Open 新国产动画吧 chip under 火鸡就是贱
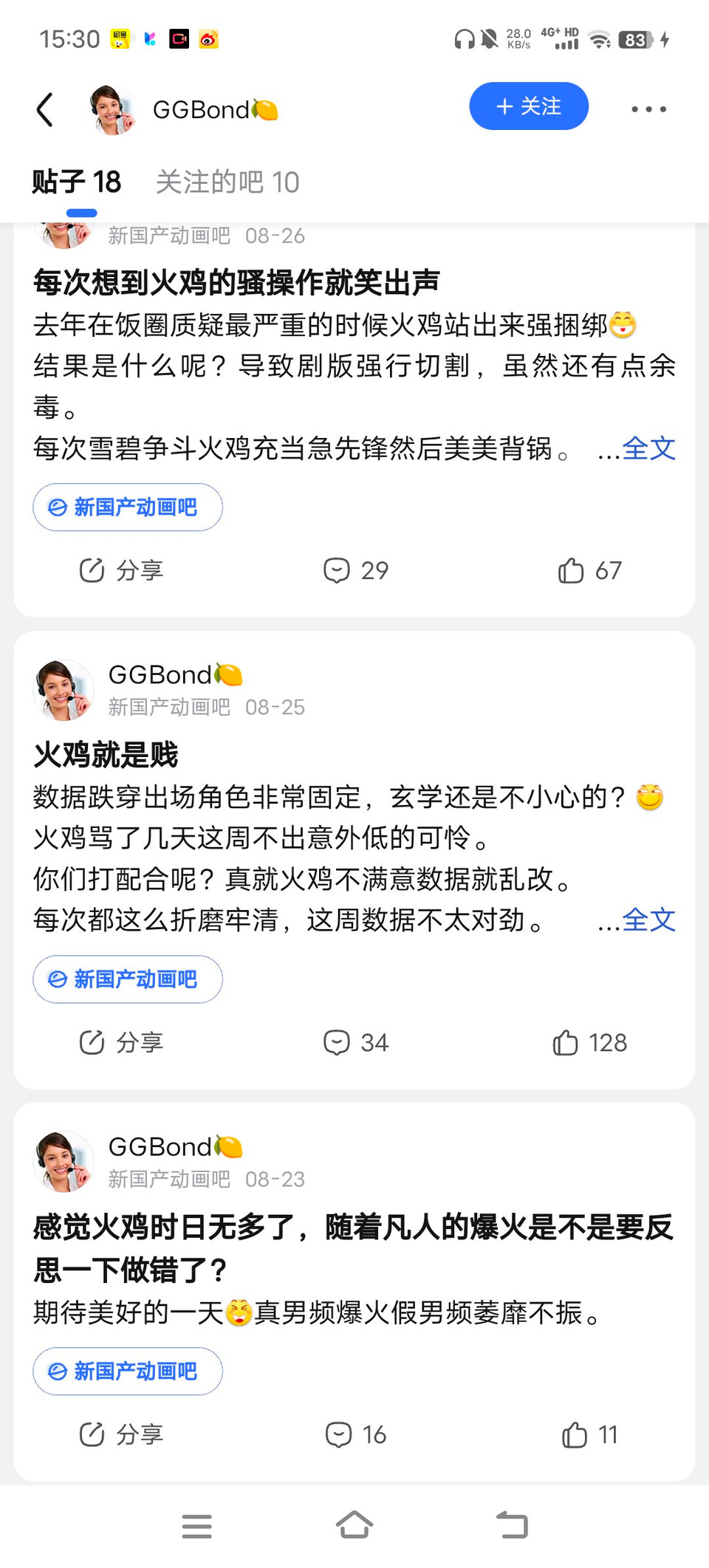 click(128, 979)
